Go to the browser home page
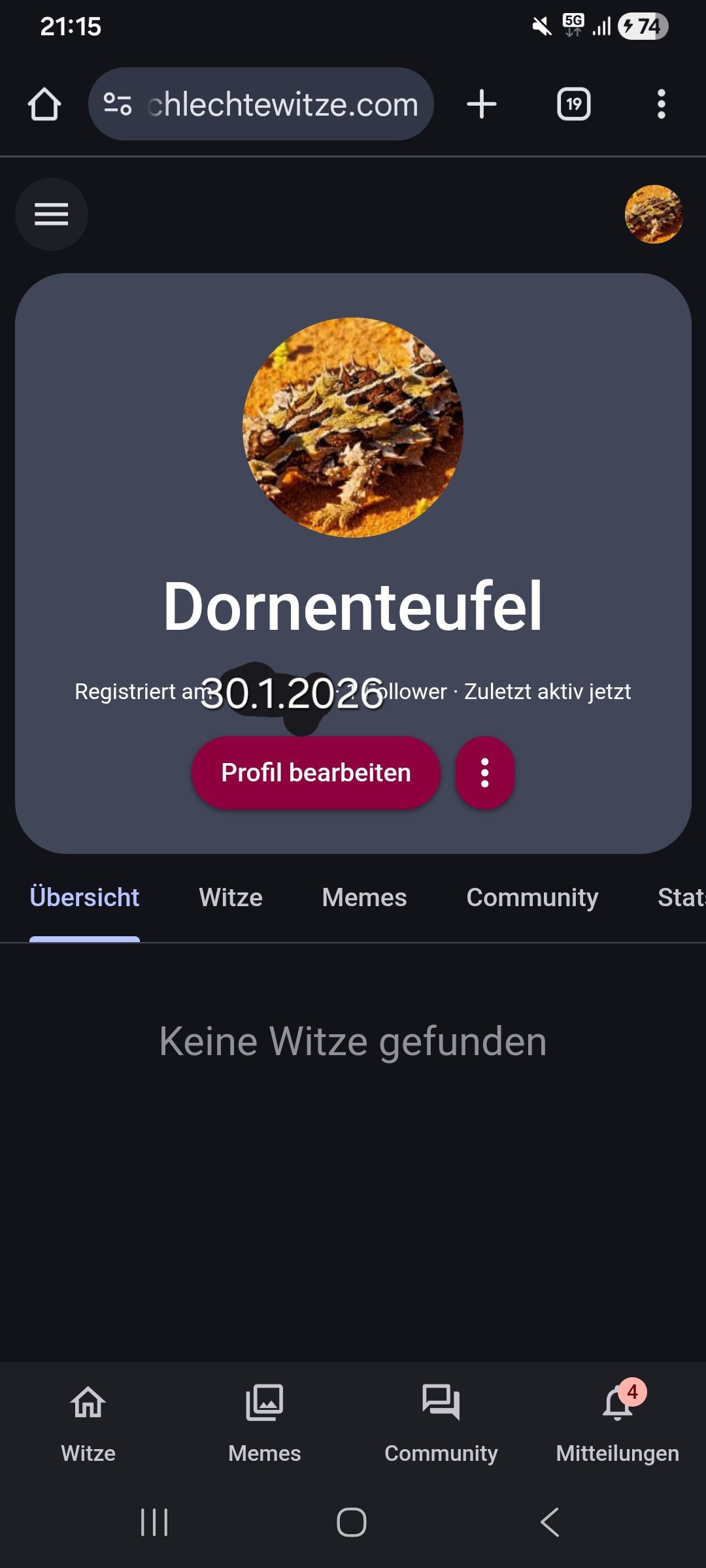 click(x=44, y=105)
